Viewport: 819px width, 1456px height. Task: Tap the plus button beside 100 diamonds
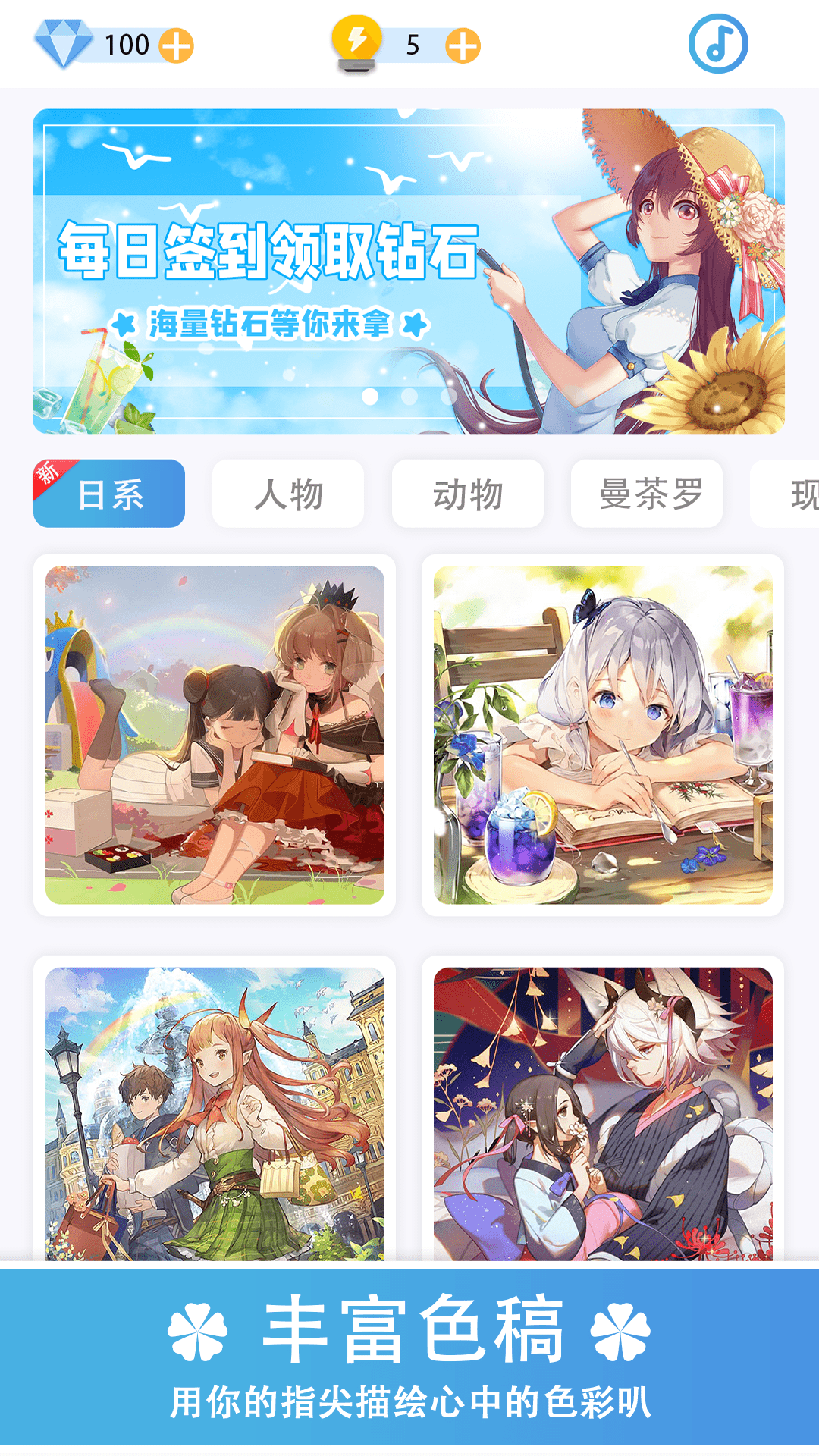click(x=176, y=45)
